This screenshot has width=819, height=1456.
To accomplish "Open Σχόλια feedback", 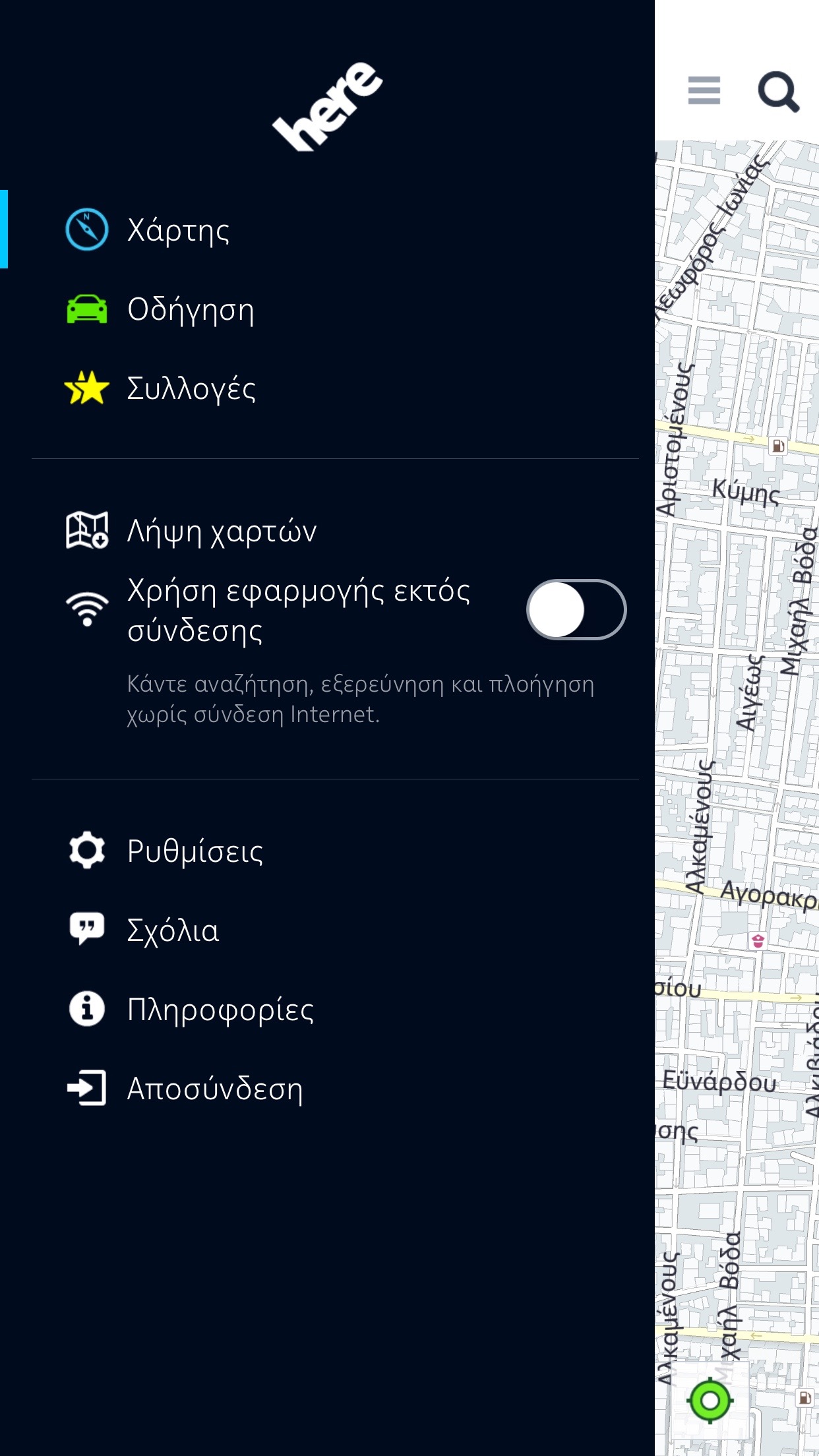I will pos(173,930).
